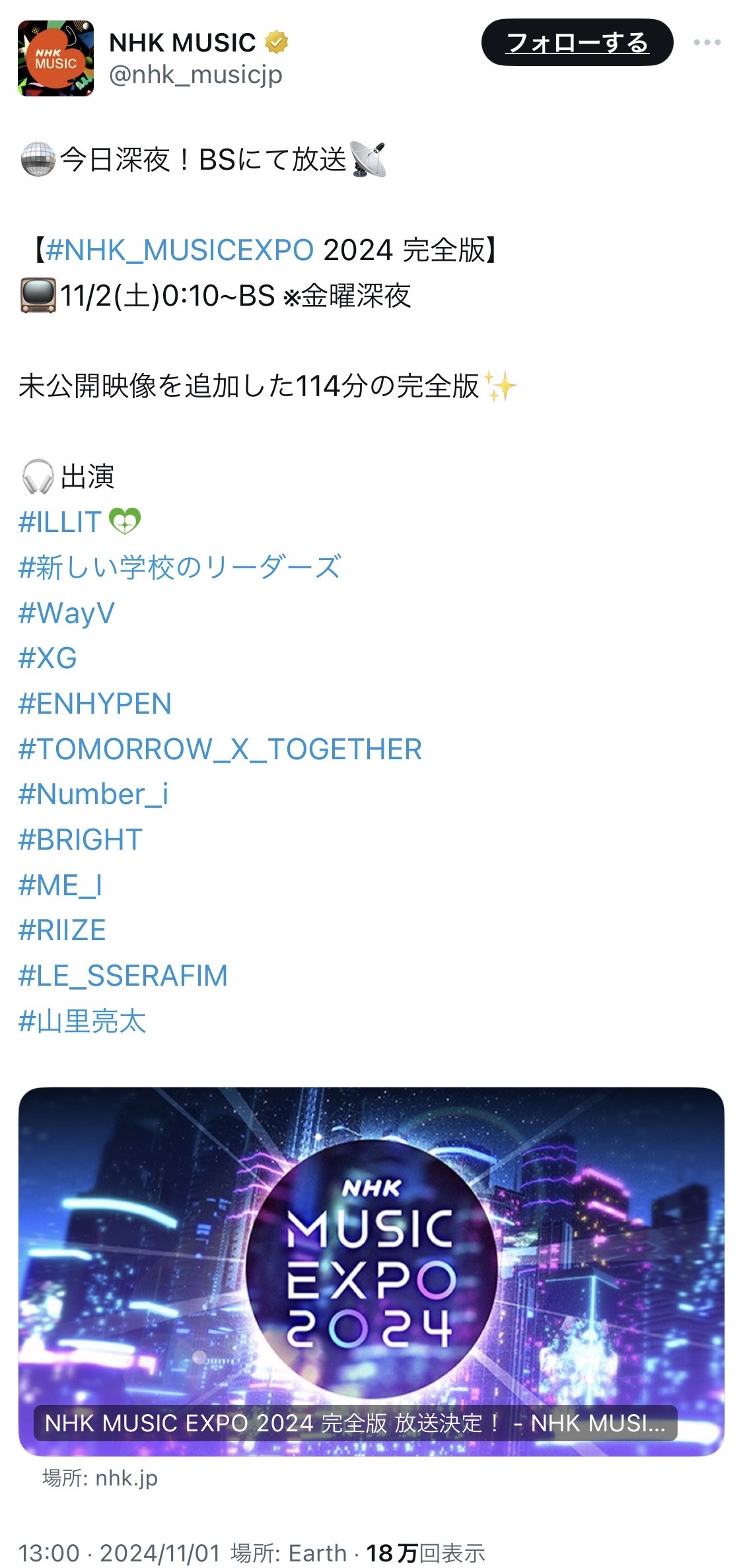Tap the フォローする follow button
This screenshot has height=1568, width=743.
[577, 43]
